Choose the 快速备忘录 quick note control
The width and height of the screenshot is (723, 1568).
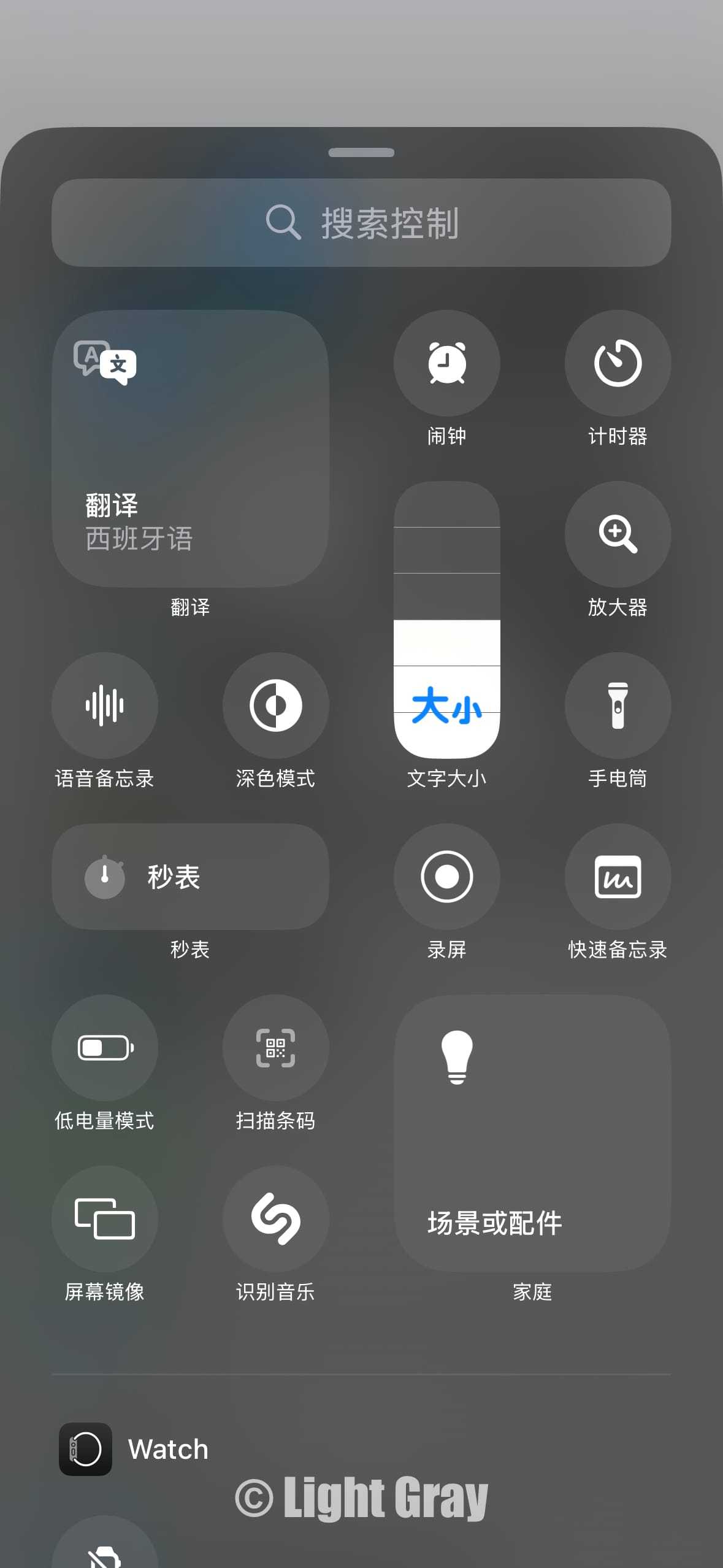(x=618, y=877)
